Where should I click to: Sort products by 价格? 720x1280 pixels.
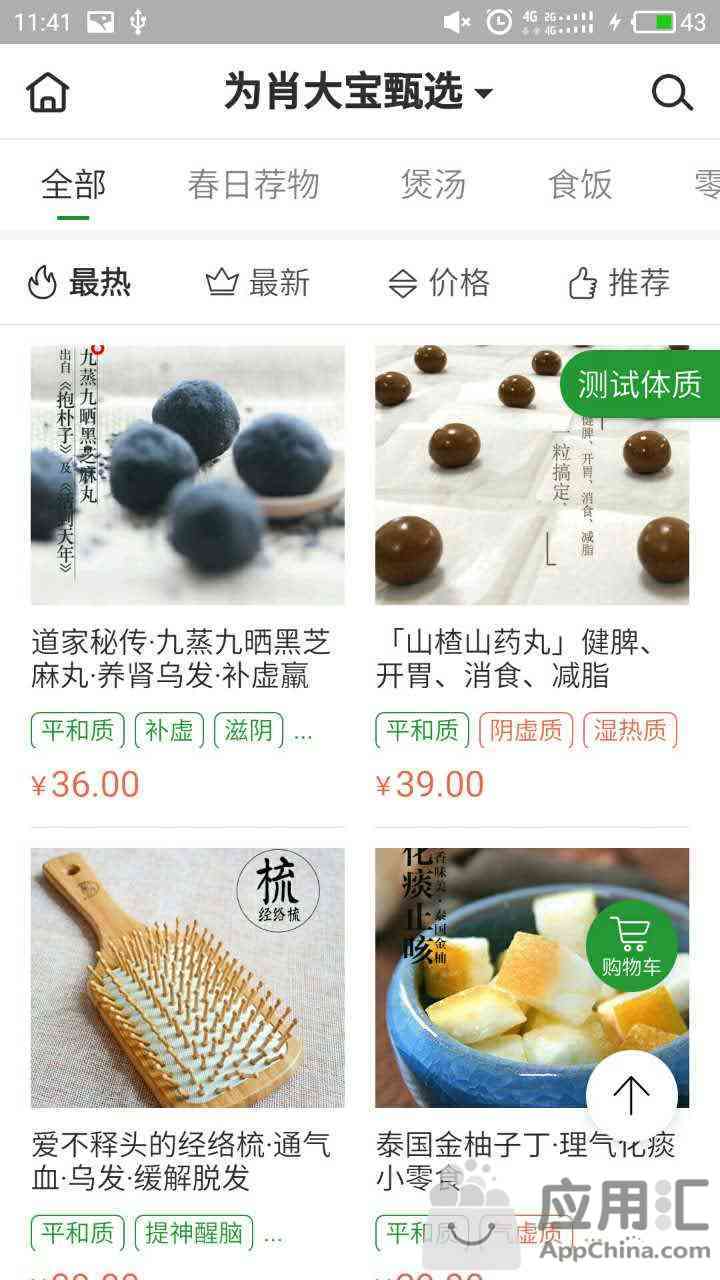439,283
